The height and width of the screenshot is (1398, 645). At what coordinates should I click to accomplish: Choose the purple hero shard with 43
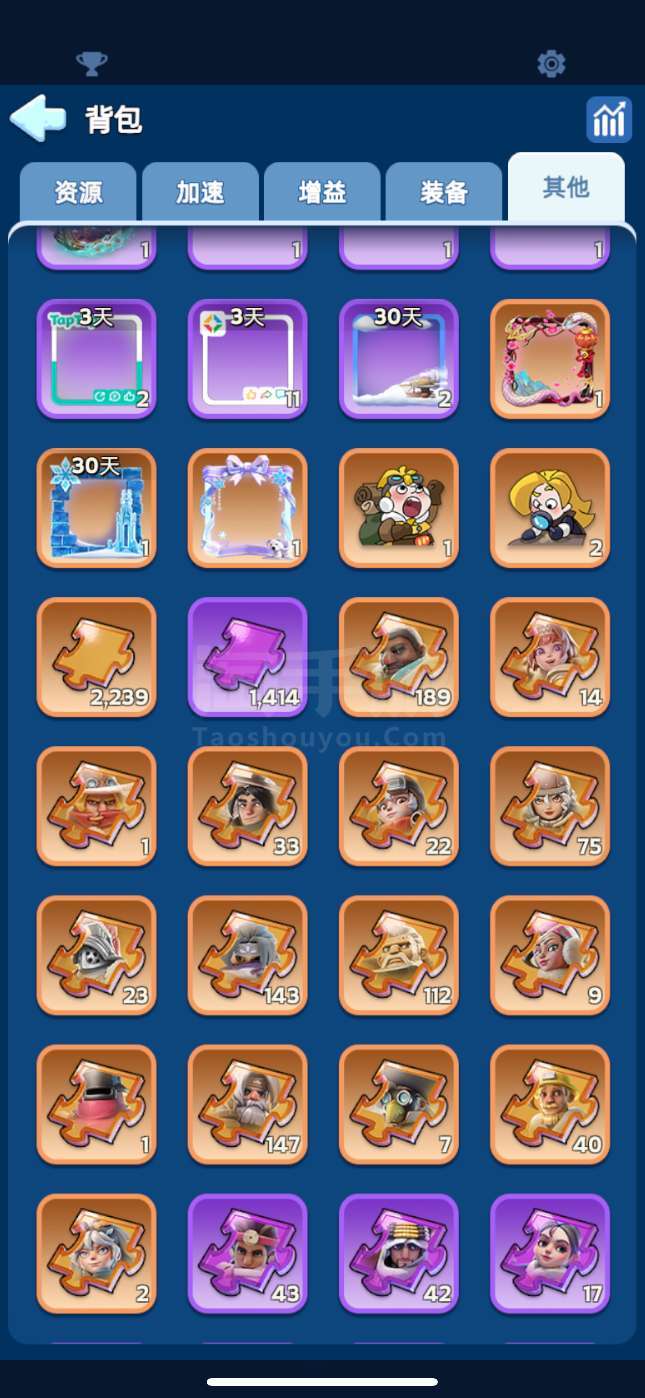point(248,1253)
